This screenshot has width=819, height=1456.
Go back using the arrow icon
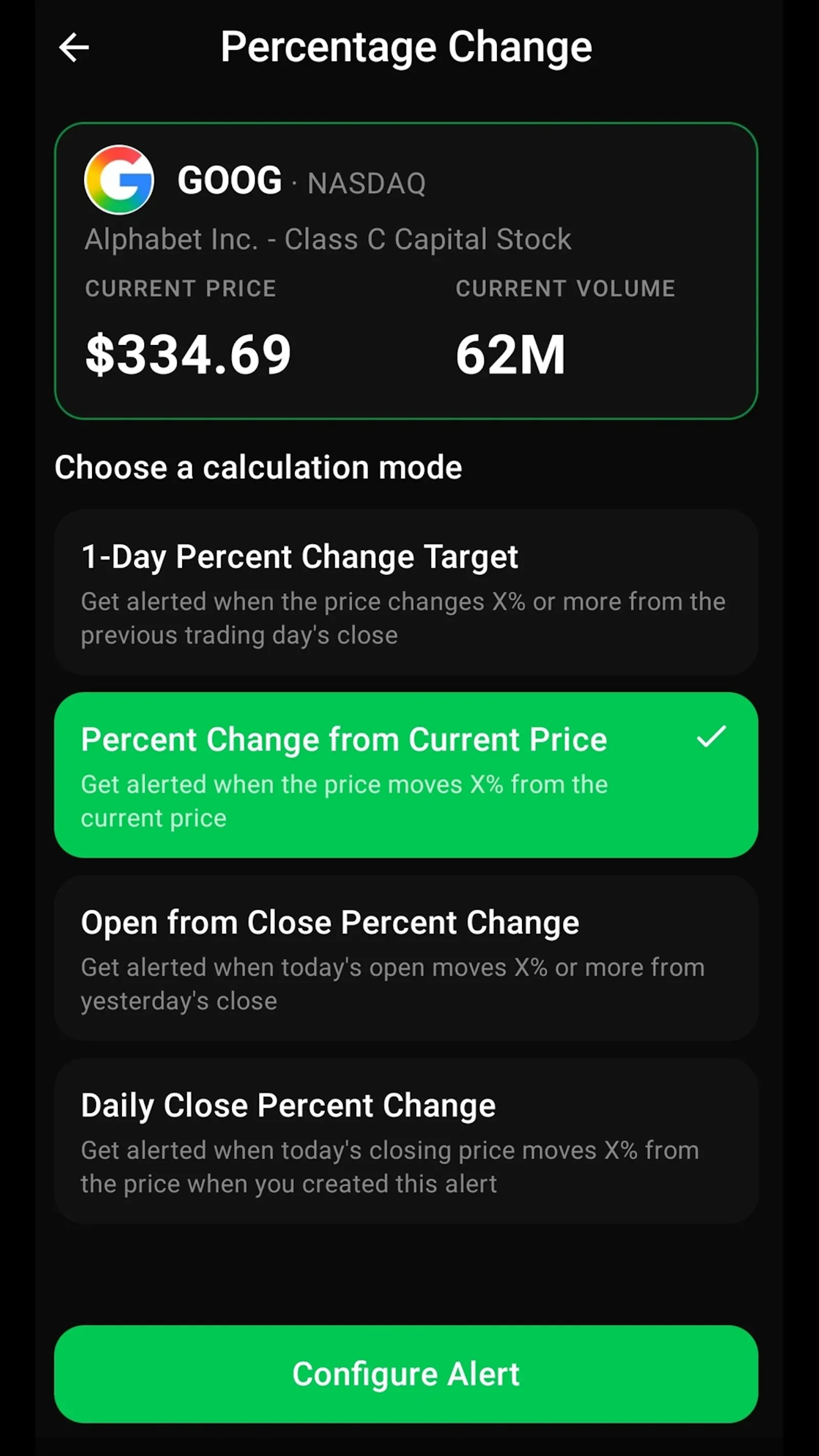[x=74, y=47]
